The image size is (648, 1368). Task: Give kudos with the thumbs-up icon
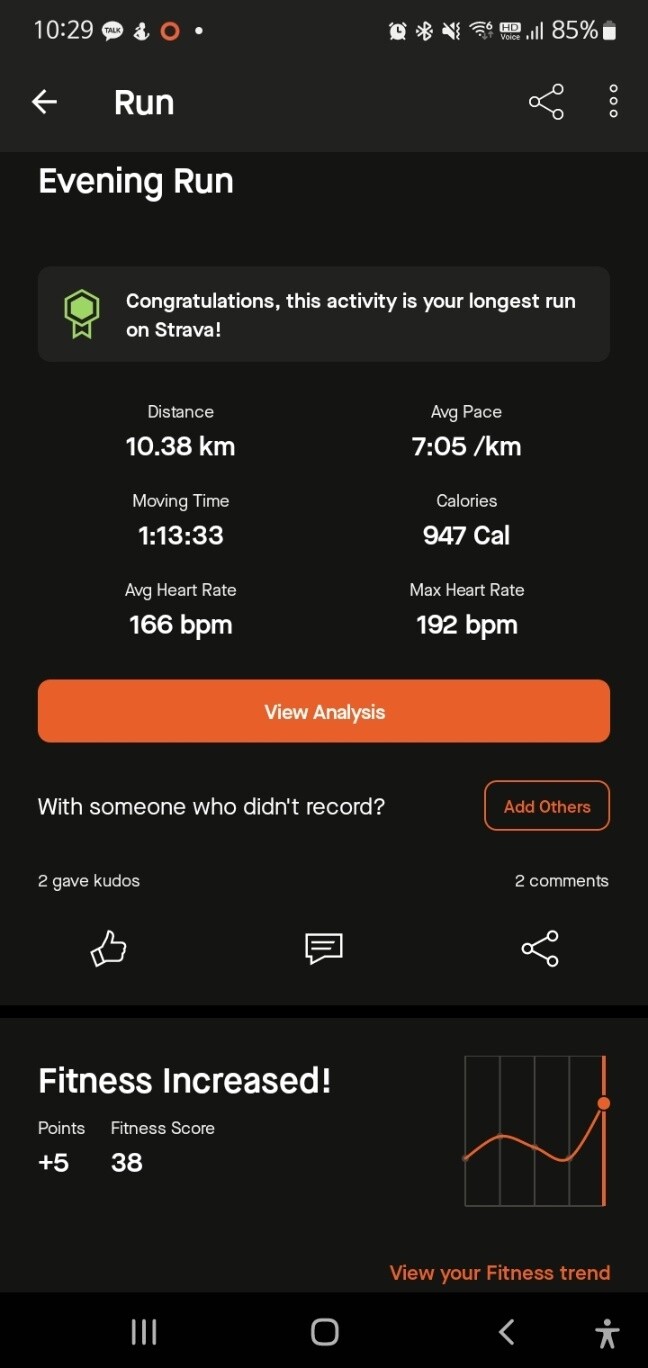point(108,948)
